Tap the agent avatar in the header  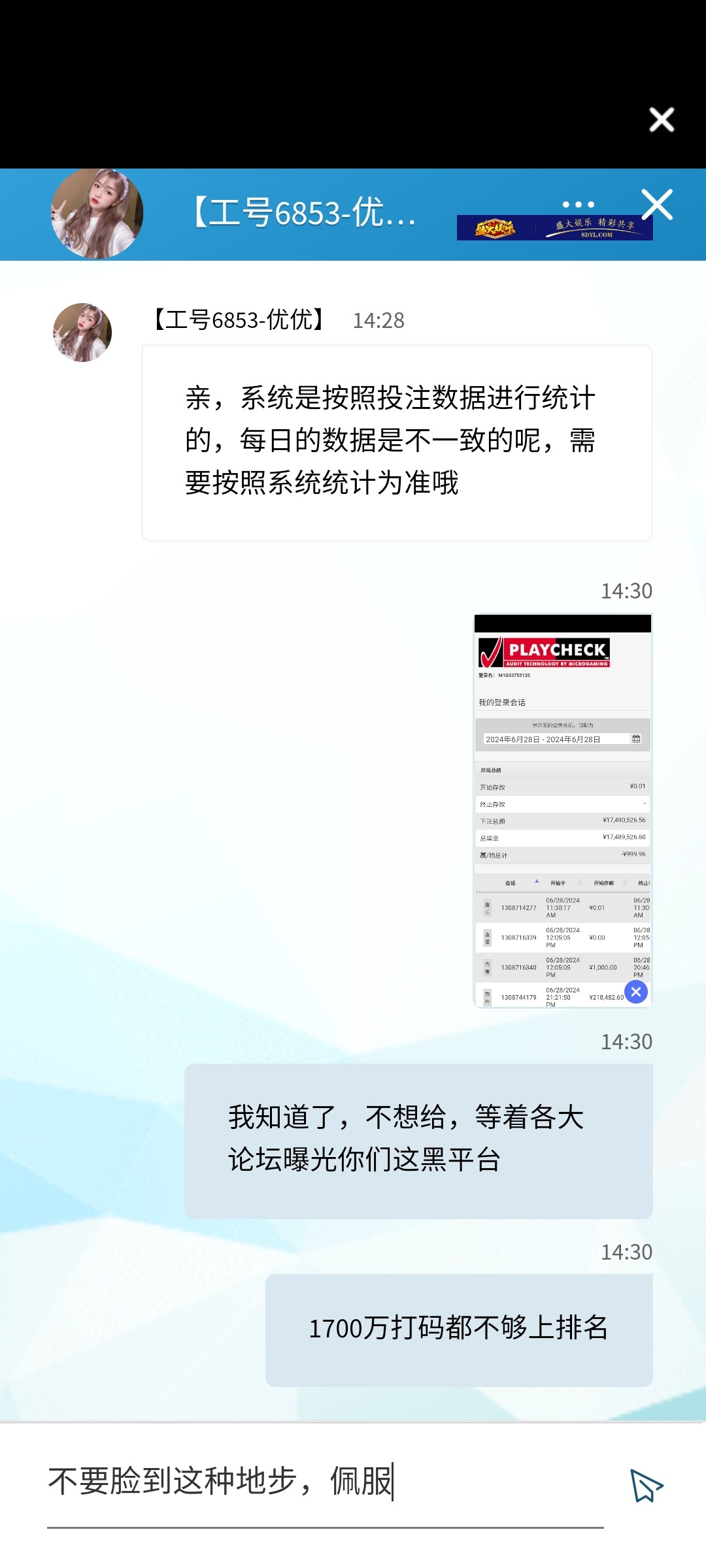(x=97, y=214)
